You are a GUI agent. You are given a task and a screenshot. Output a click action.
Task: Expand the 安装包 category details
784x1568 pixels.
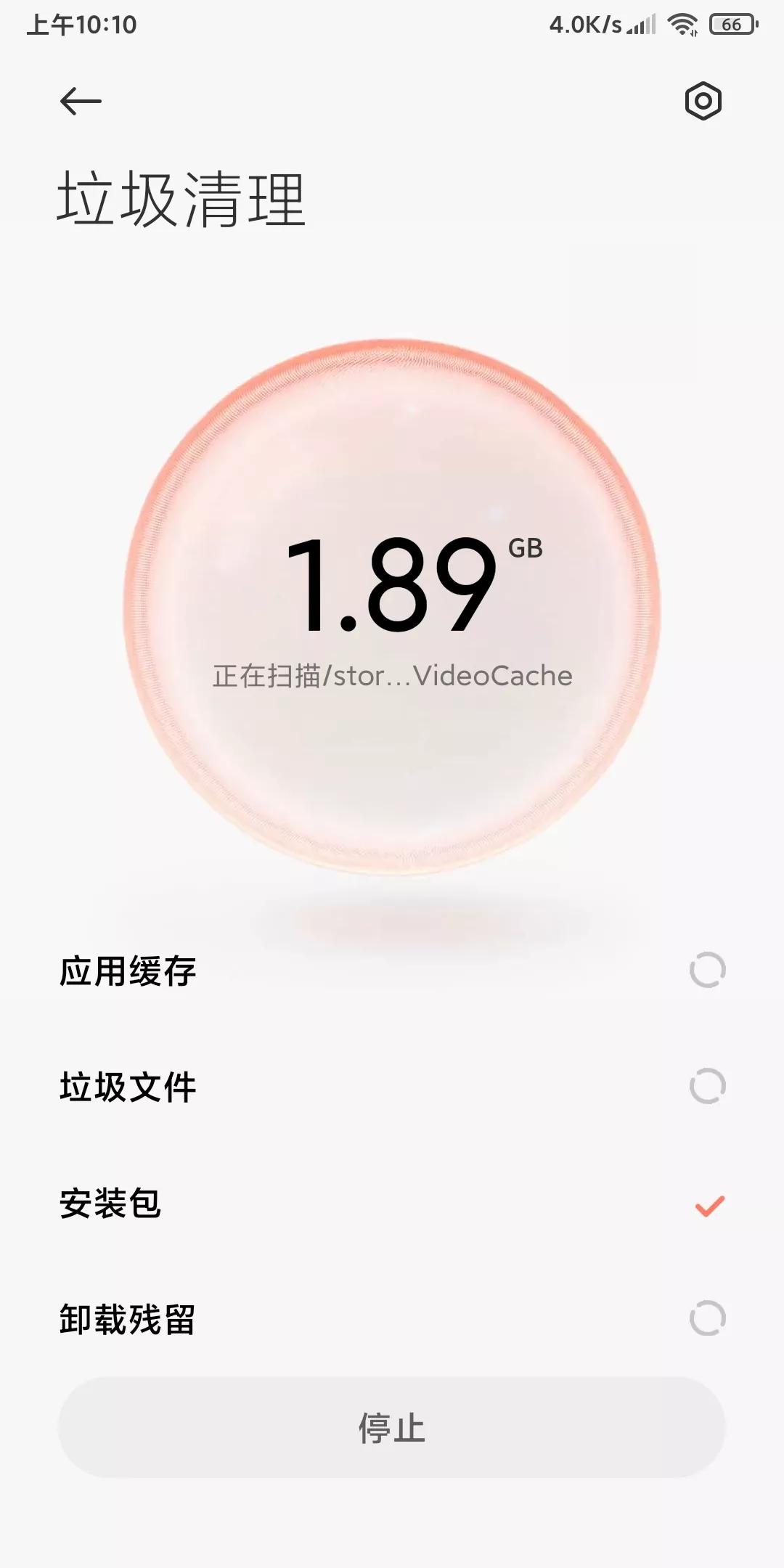(x=392, y=1203)
